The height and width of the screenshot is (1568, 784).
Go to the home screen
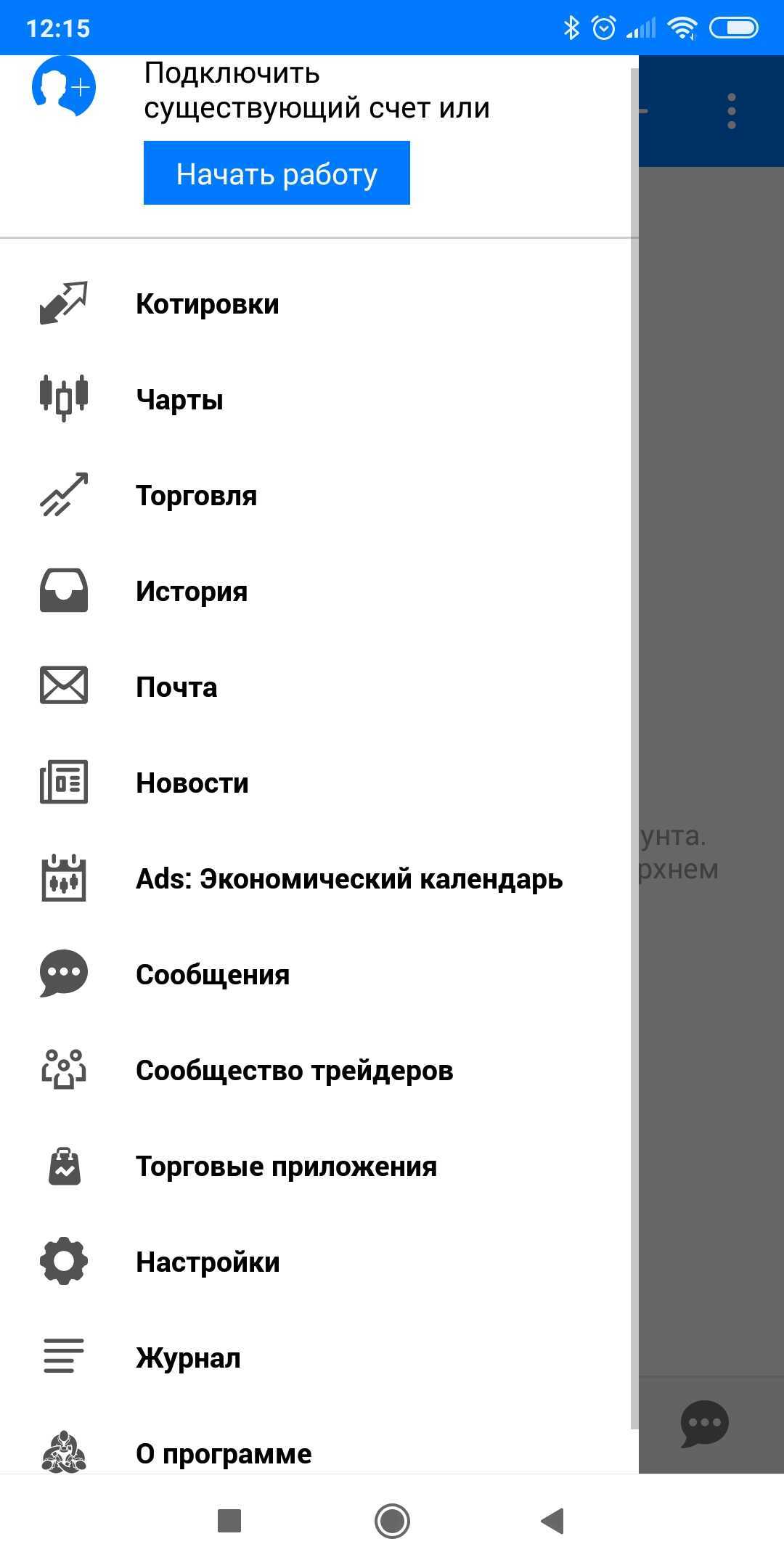[x=392, y=1520]
